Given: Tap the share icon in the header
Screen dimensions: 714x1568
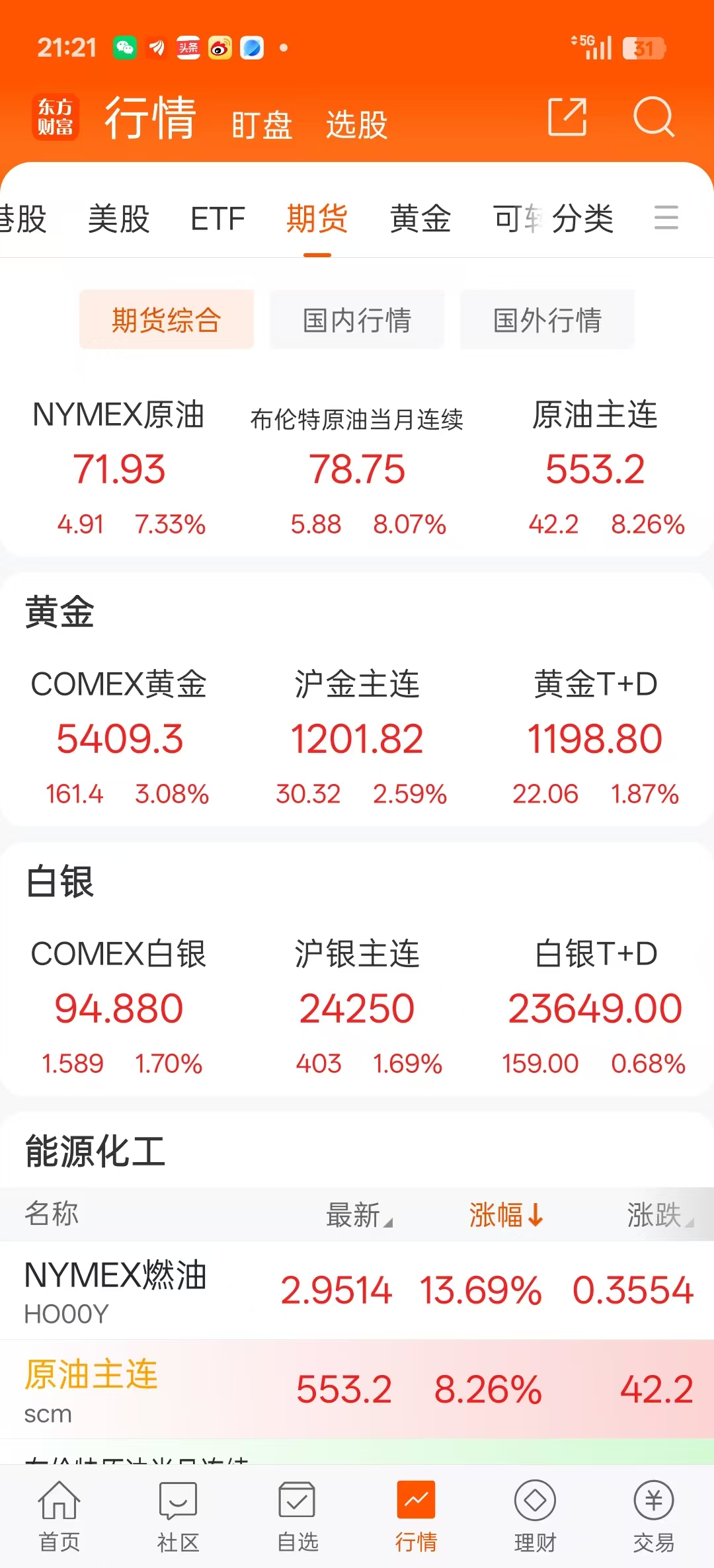Looking at the screenshot, I should [567, 118].
